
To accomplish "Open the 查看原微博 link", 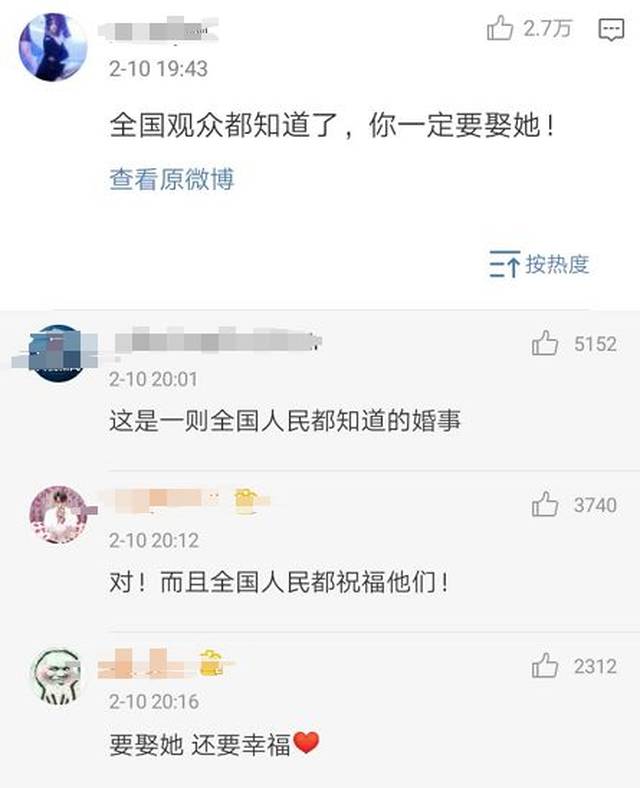I will click(x=172, y=179).
